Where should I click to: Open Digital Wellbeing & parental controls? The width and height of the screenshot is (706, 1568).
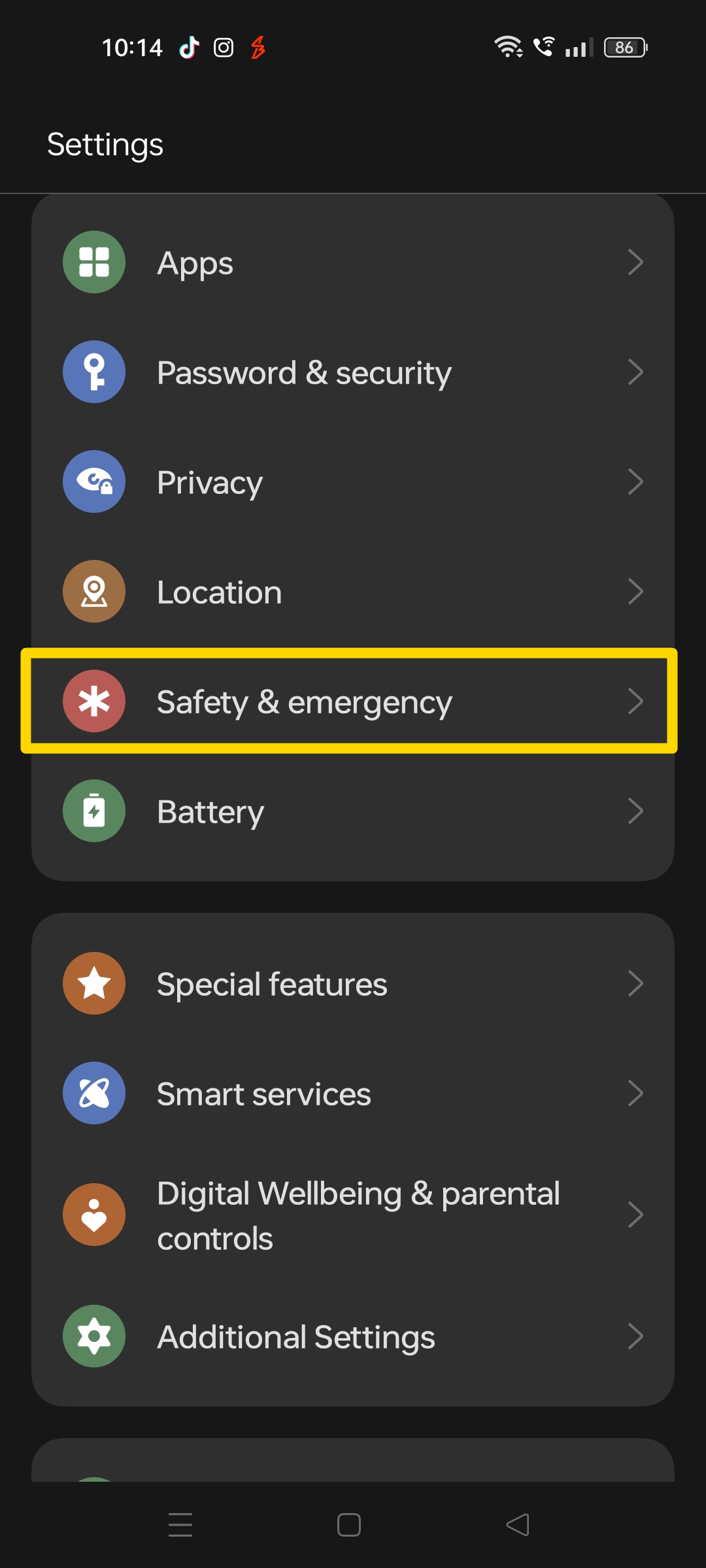[353, 1215]
